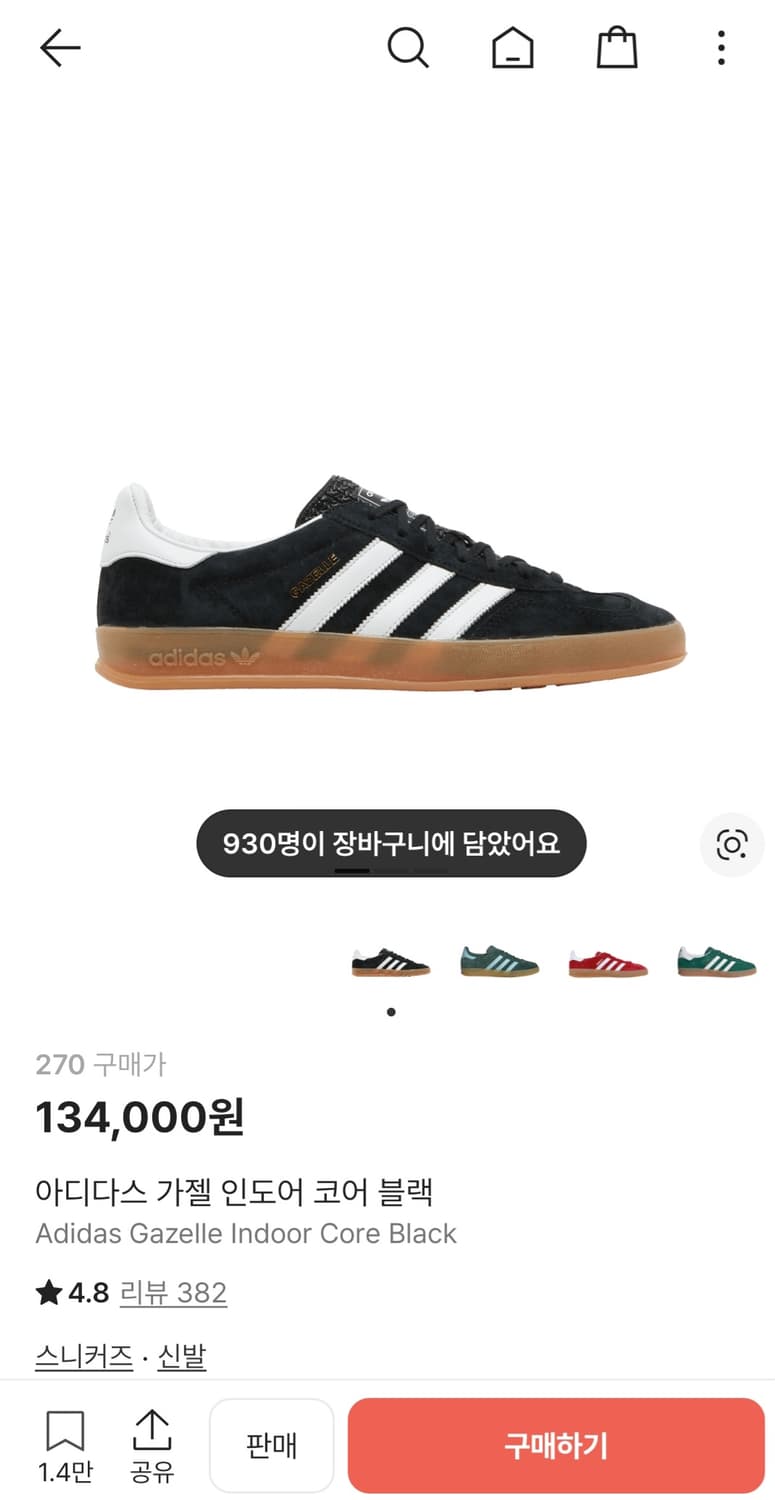The height and width of the screenshot is (1500, 775).
Task: Select the red Gazelle colorway thumbnail
Action: [x=607, y=962]
